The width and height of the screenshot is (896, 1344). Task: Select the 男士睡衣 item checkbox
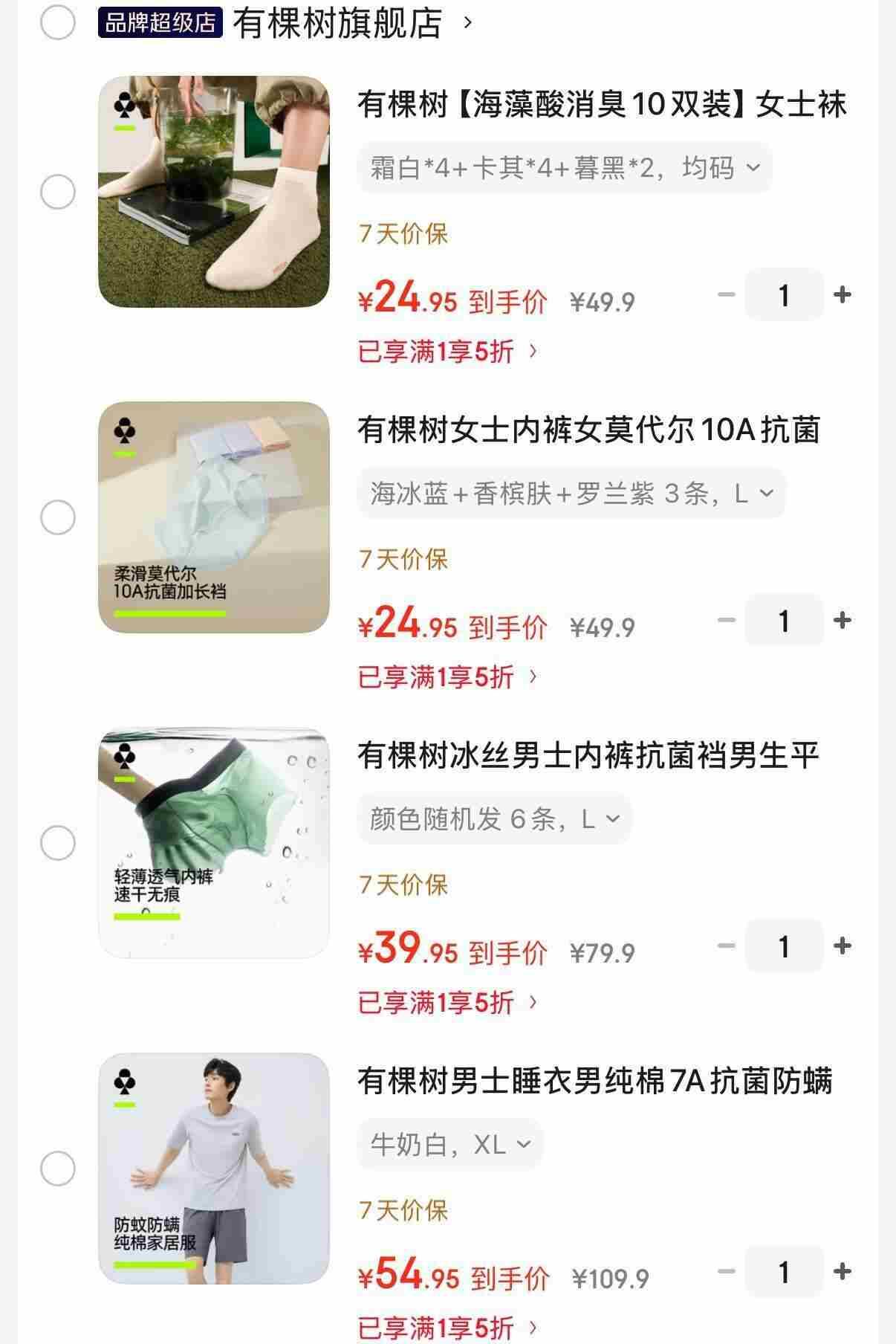pos(58,1169)
